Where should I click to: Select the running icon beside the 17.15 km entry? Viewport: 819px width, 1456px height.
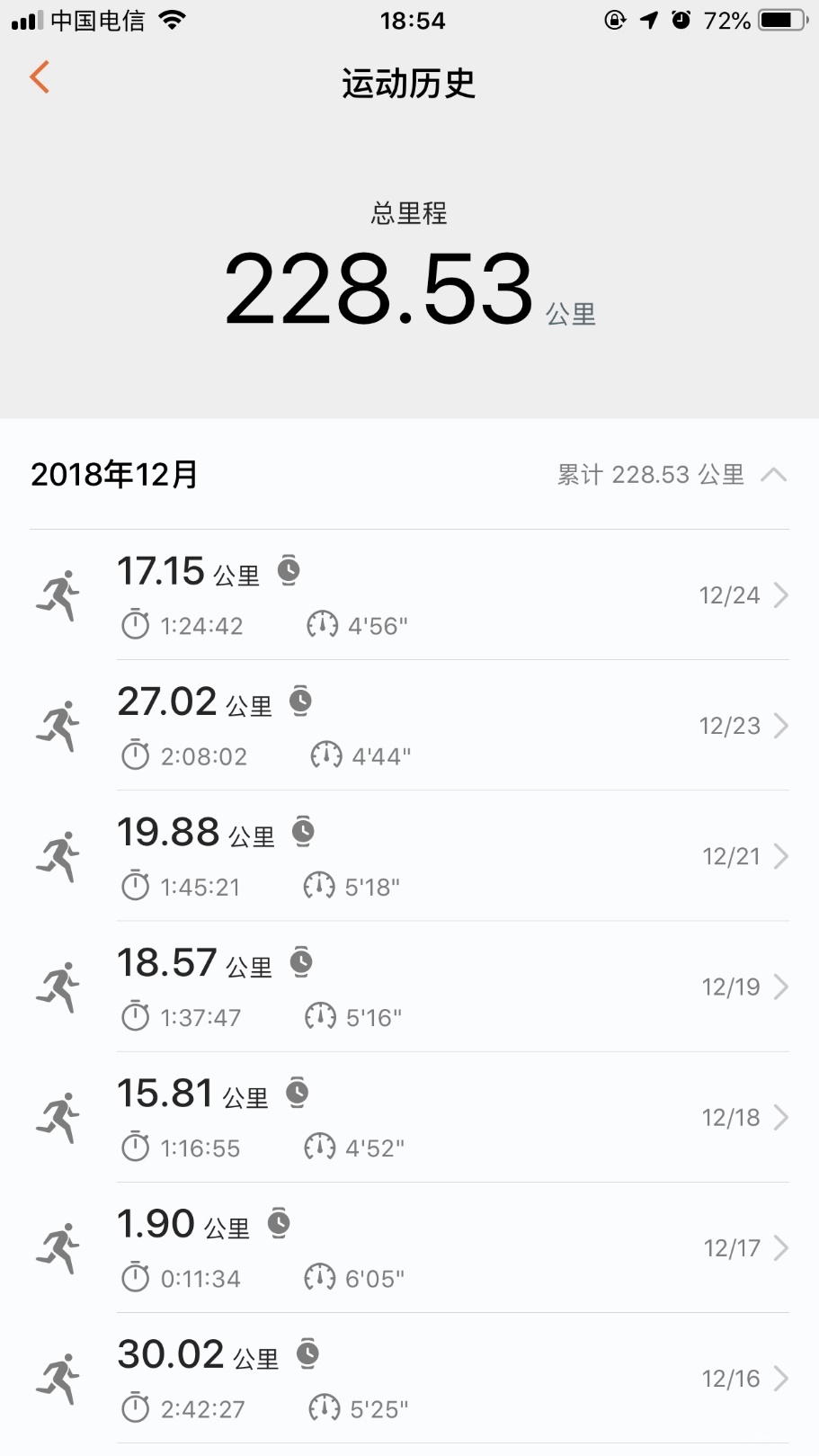(x=59, y=591)
